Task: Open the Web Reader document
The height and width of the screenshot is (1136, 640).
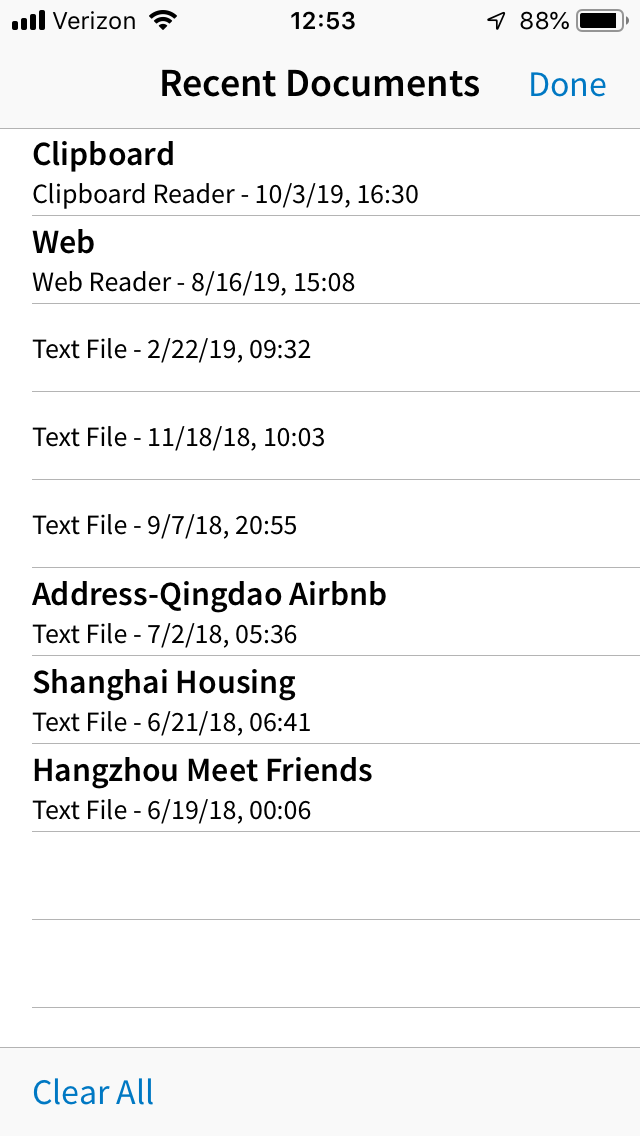Action: (x=320, y=260)
